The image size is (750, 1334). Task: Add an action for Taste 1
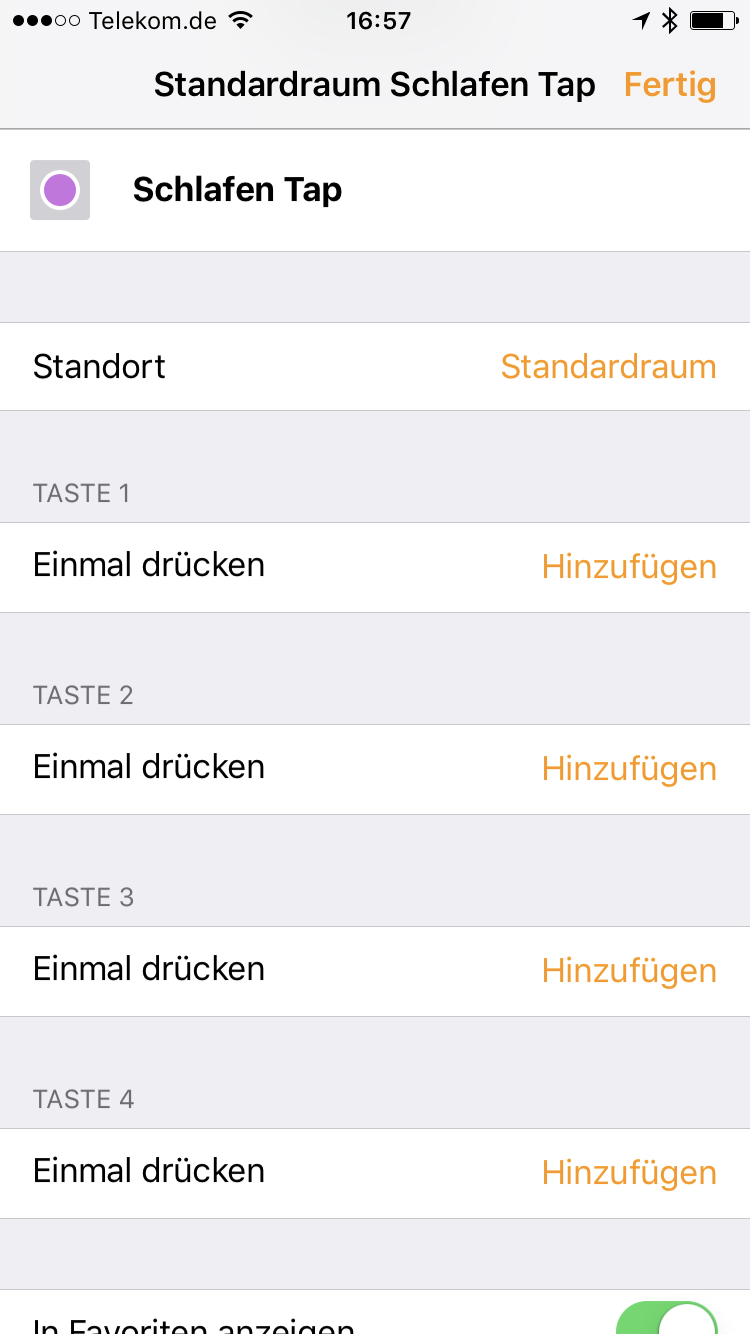(x=628, y=567)
